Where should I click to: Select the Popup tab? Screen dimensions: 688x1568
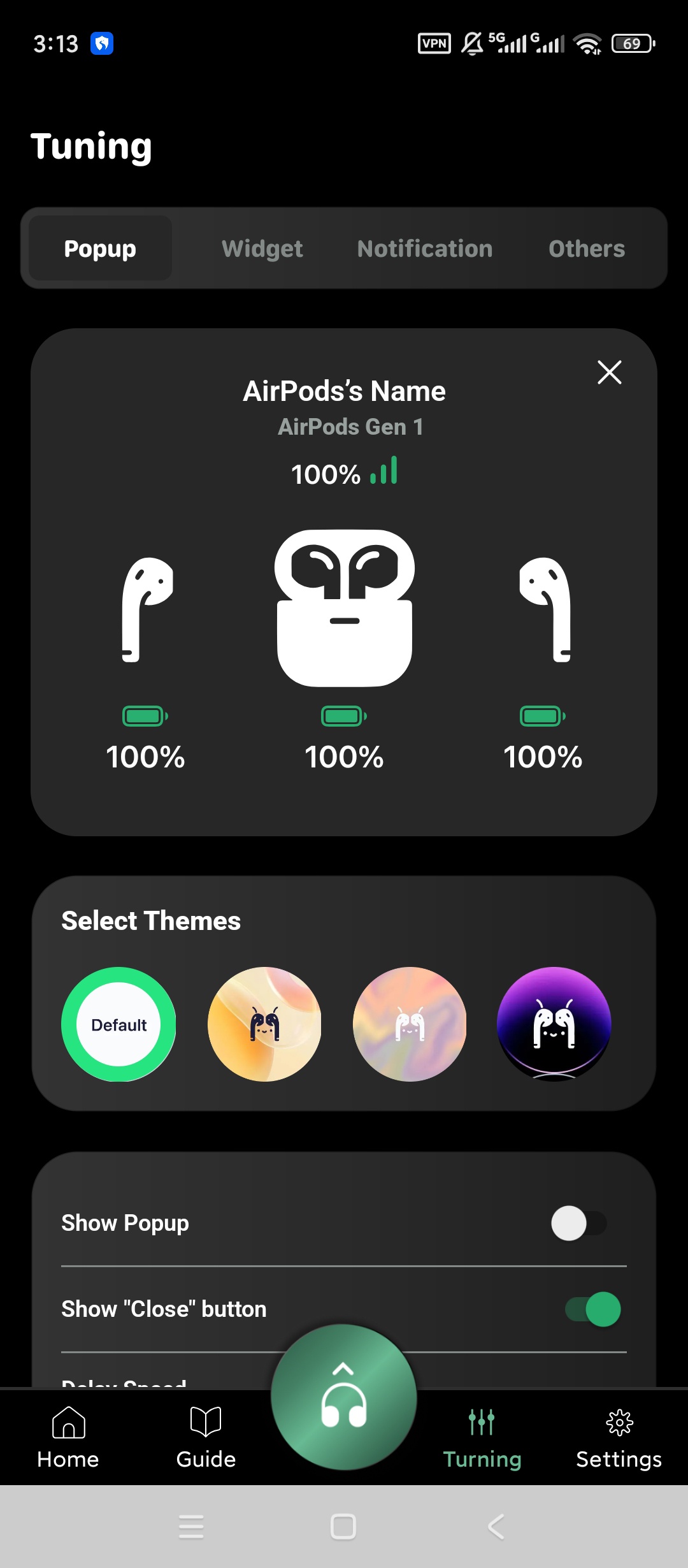[x=100, y=249]
